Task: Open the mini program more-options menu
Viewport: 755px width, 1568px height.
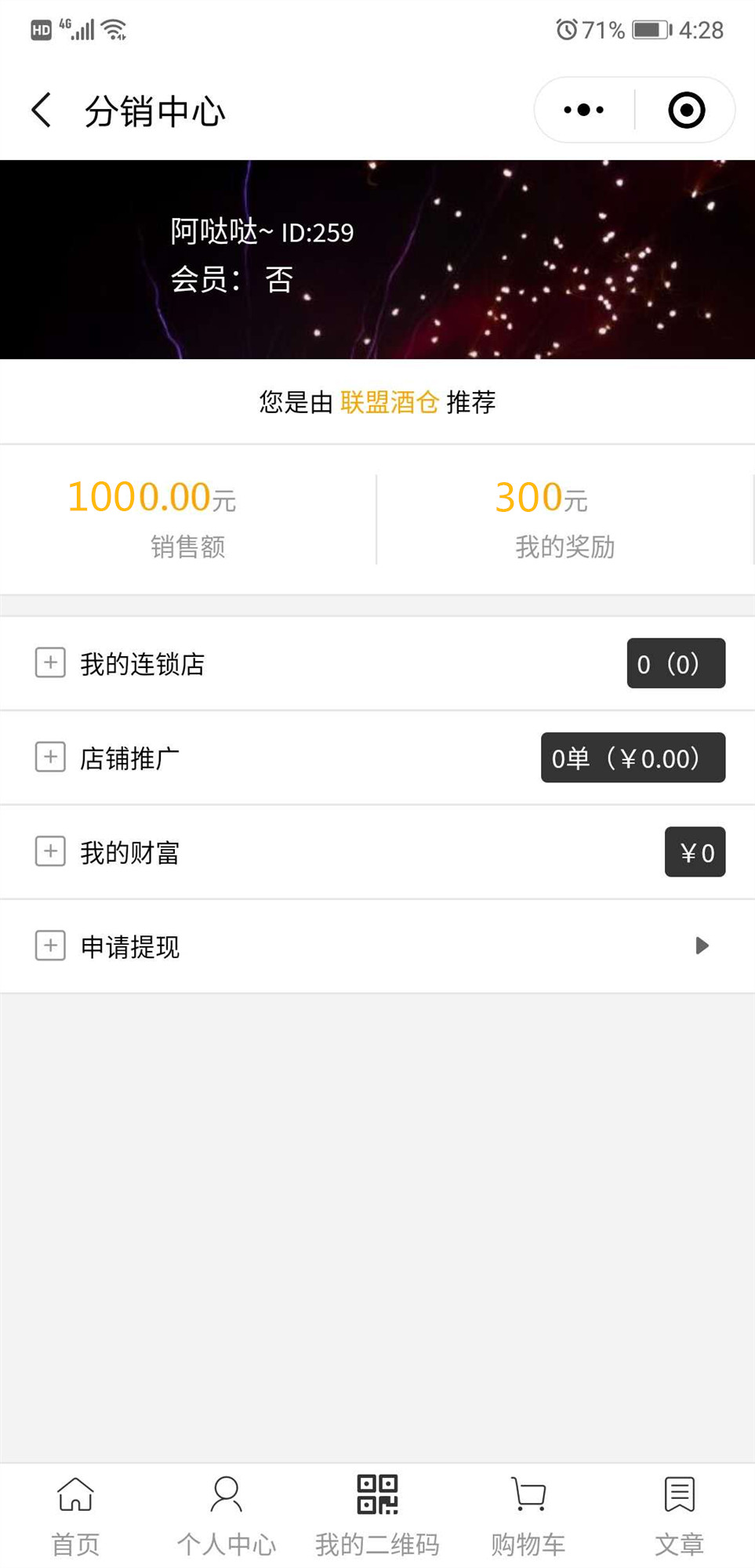Action: tap(584, 110)
